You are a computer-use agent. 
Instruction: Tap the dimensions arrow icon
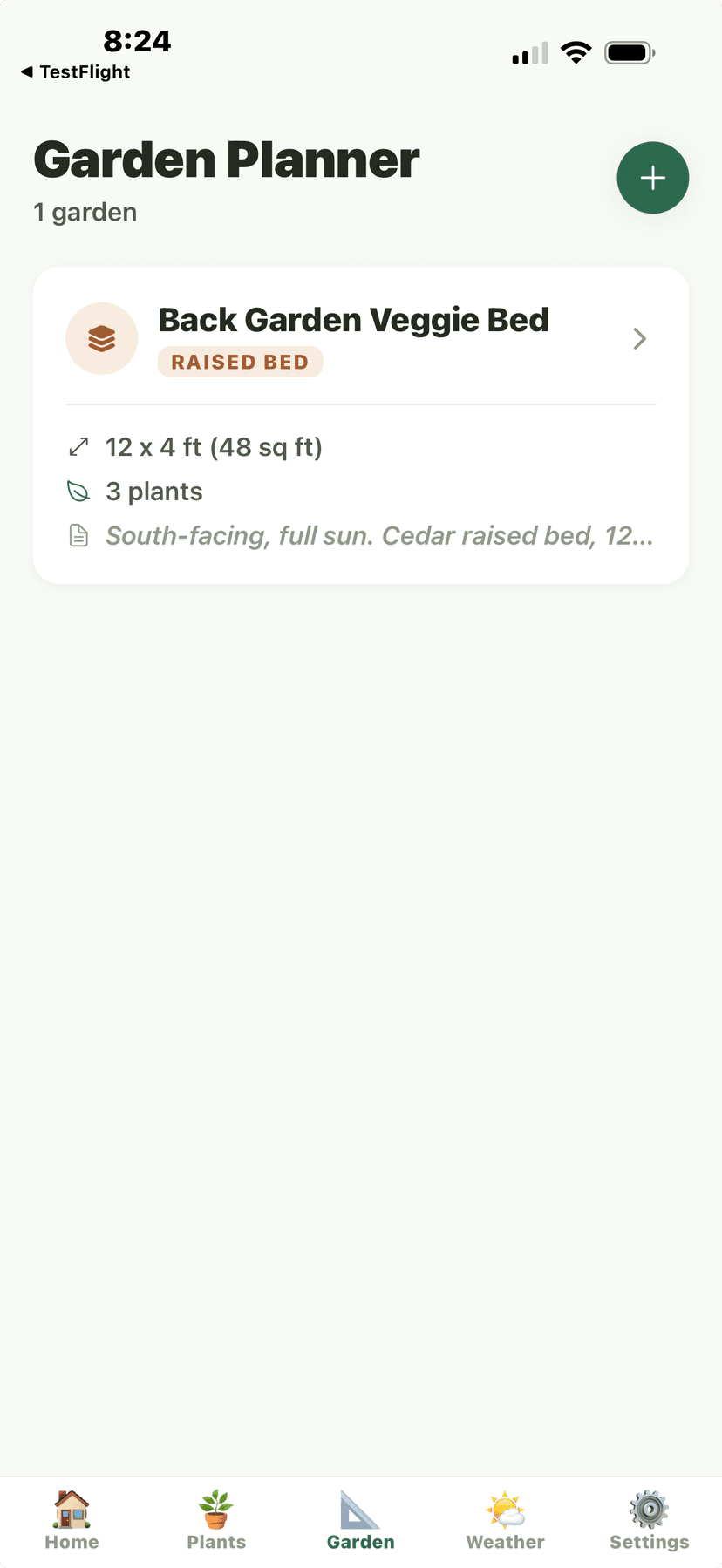[x=78, y=446]
